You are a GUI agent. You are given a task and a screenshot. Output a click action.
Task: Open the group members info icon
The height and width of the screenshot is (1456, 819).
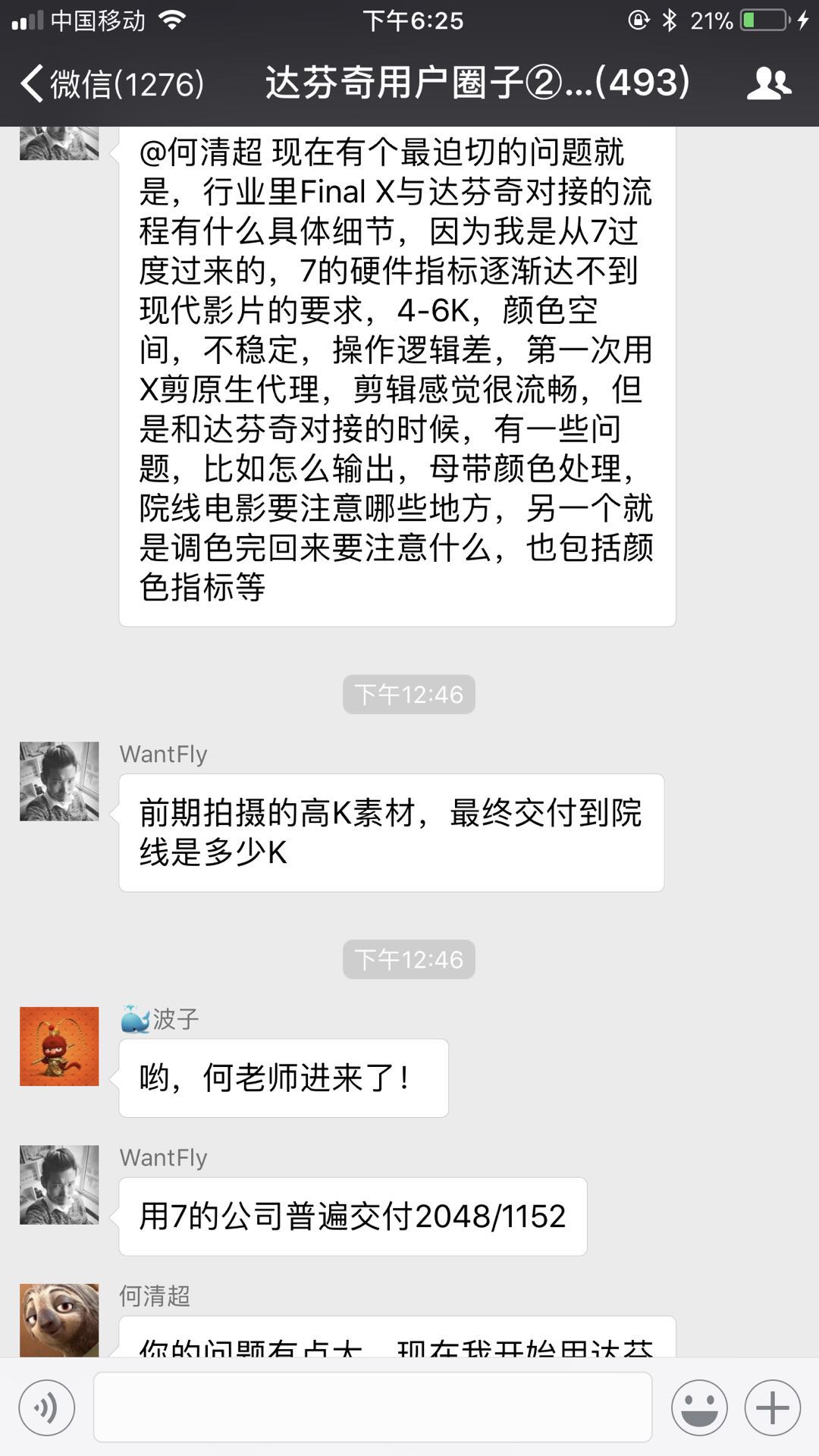click(x=768, y=83)
